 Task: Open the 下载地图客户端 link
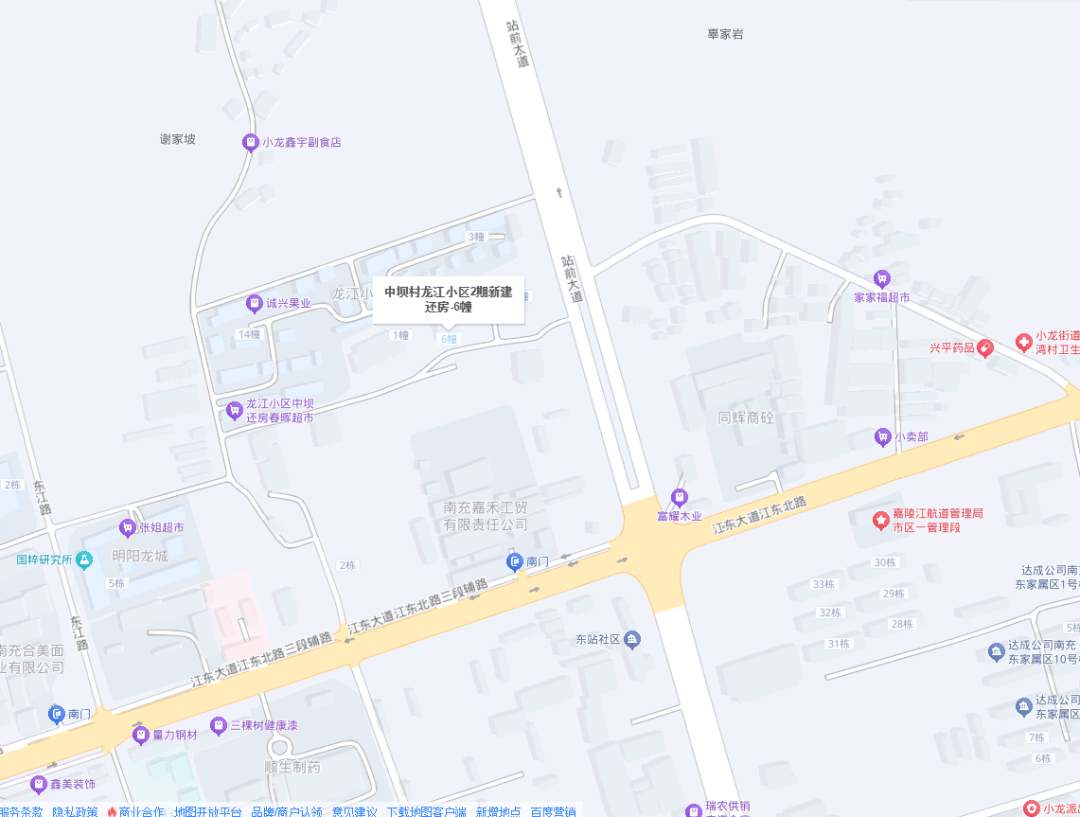tap(426, 811)
